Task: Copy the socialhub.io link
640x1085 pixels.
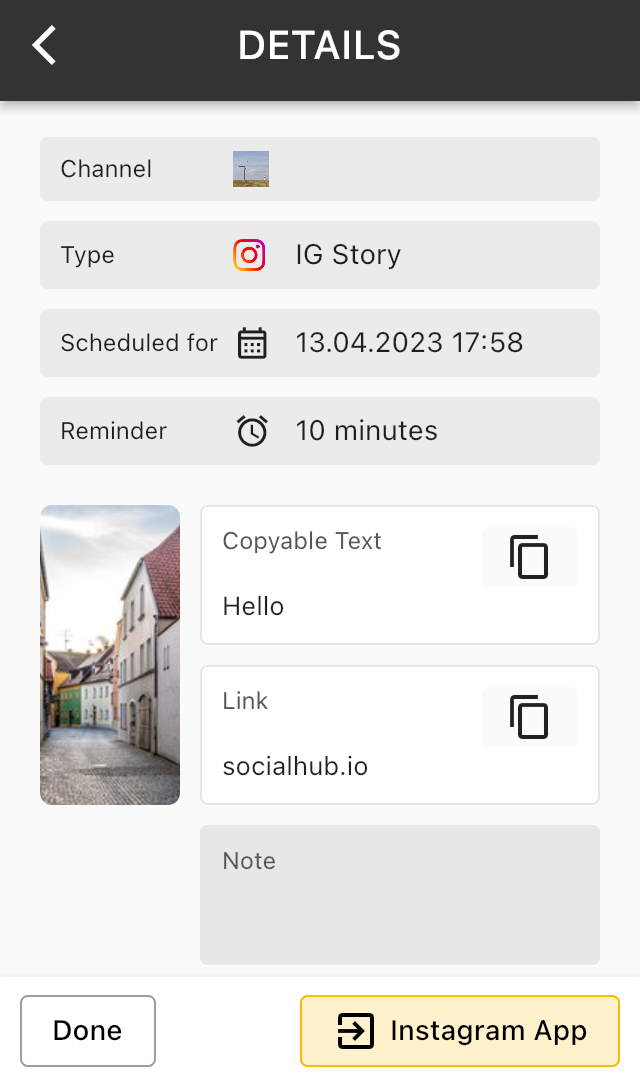Action: pyautogui.click(x=529, y=717)
